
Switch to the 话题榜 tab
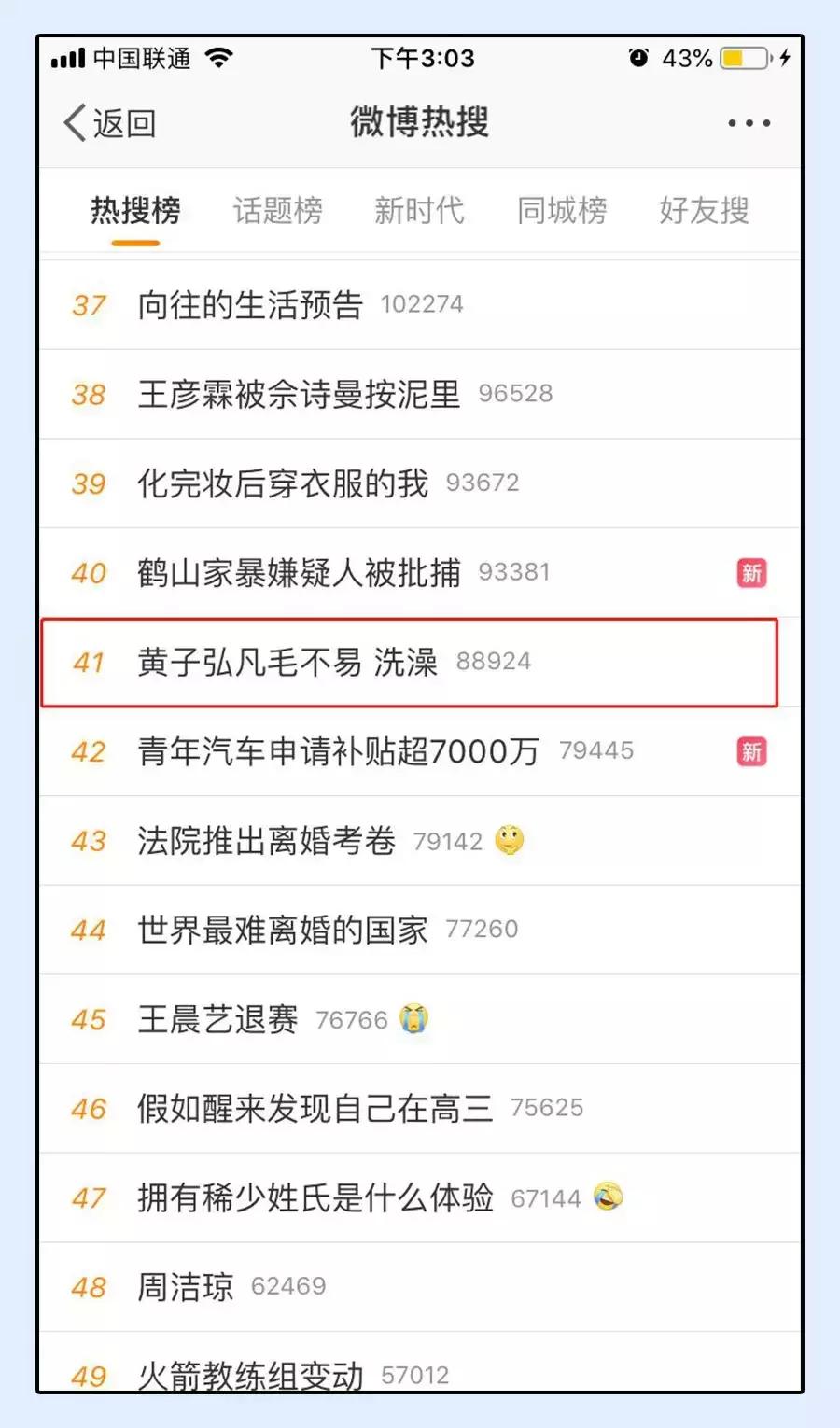coord(277,211)
